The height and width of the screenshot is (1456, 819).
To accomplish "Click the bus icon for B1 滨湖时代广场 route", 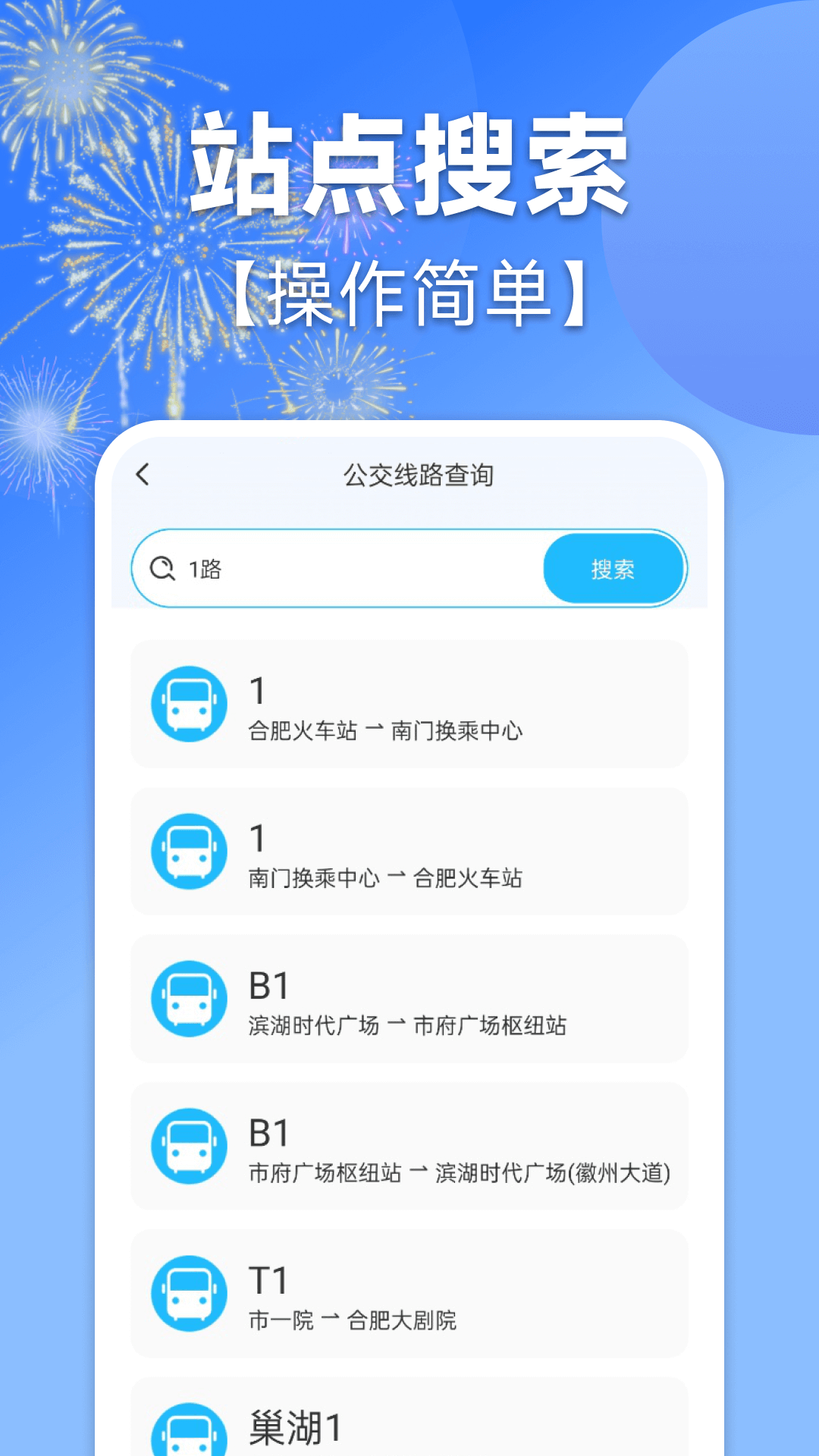I will click(188, 999).
